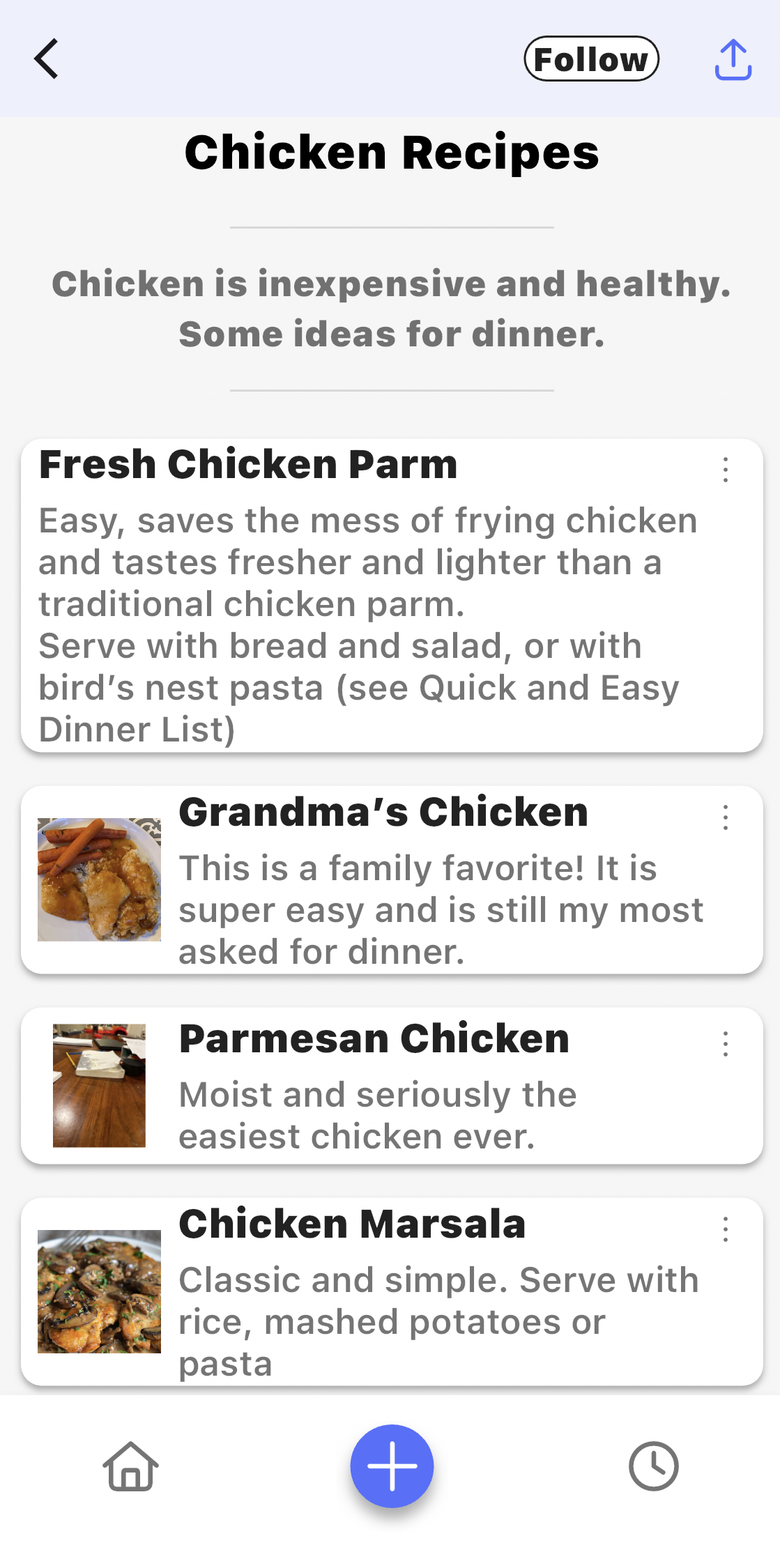Open more options for Fresh Chicken Parm
The image size is (780, 1568).
[x=726, y=470]
